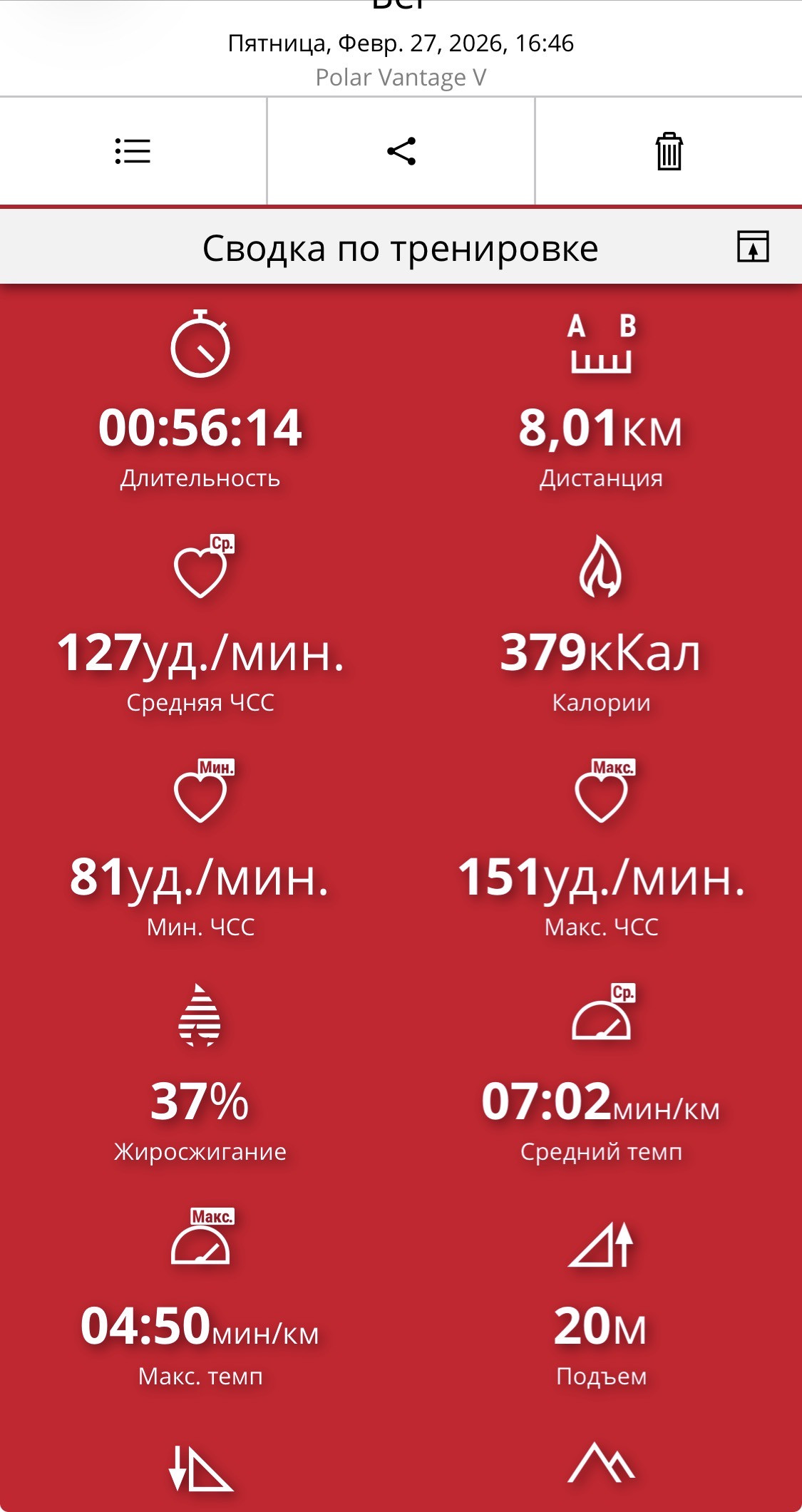Viewport: 802px width, 1512px height.
Task: Collapse the training summary panel icon
Action: tap(753, 247)
